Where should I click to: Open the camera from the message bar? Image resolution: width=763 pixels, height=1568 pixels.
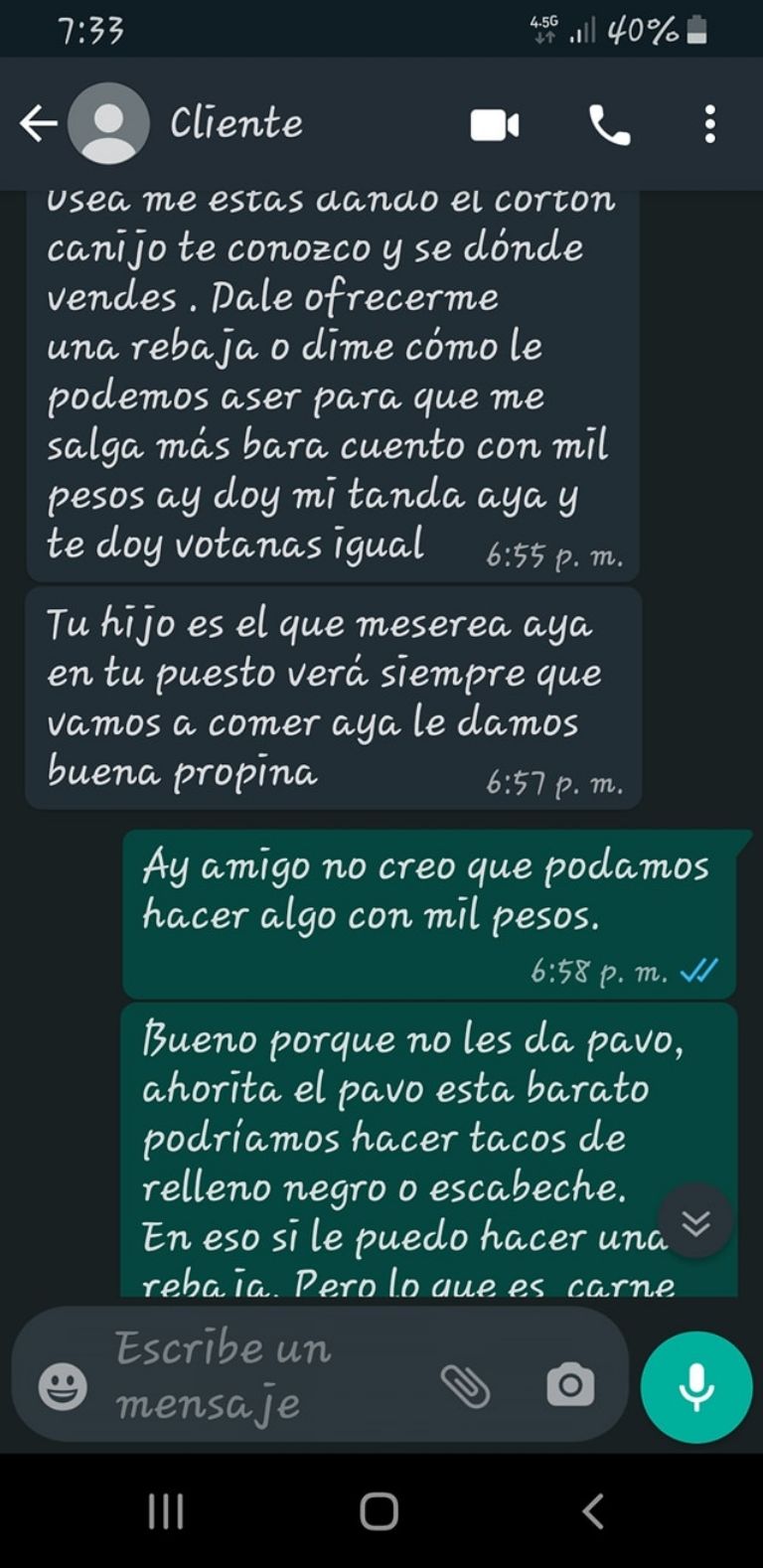(570, 1385)
